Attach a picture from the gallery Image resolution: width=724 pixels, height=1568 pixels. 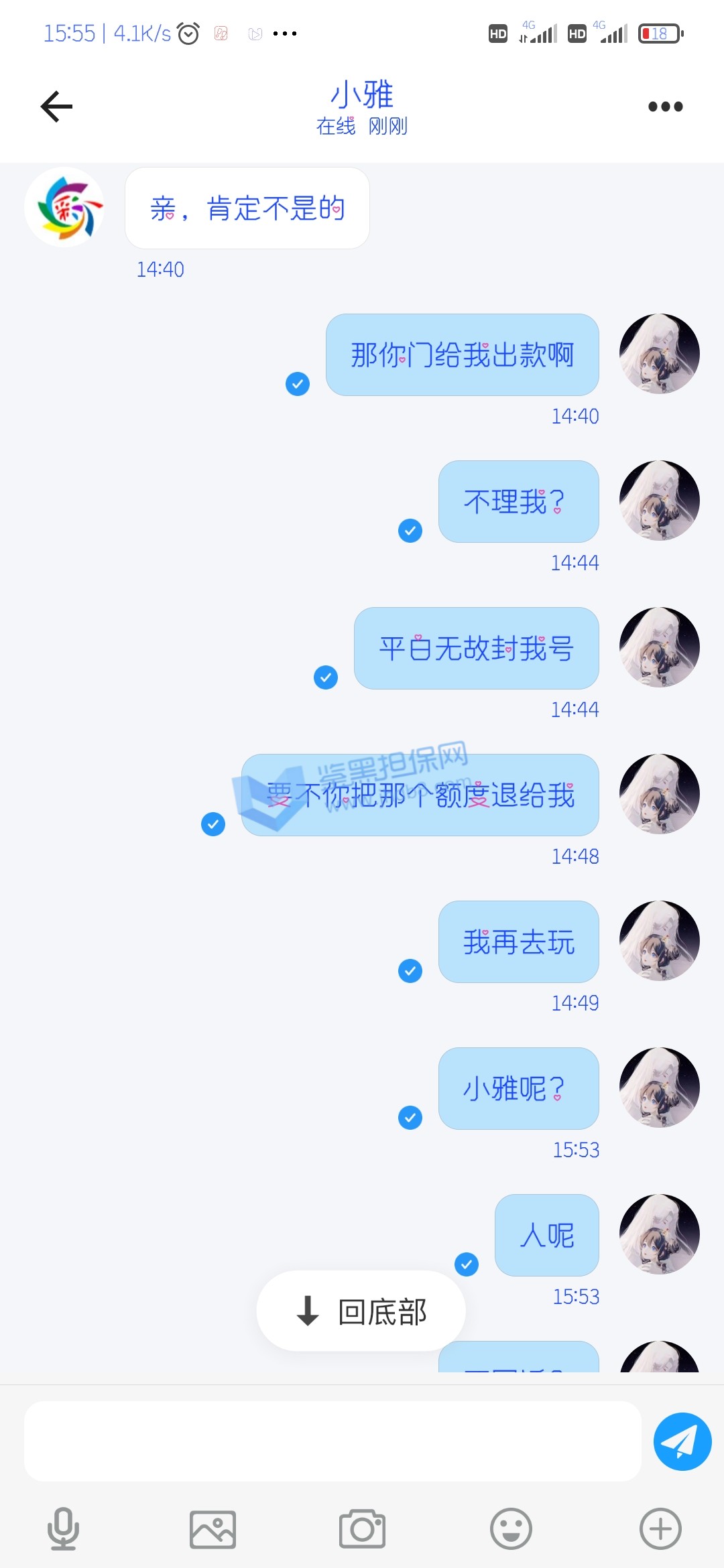(213, 1529)
